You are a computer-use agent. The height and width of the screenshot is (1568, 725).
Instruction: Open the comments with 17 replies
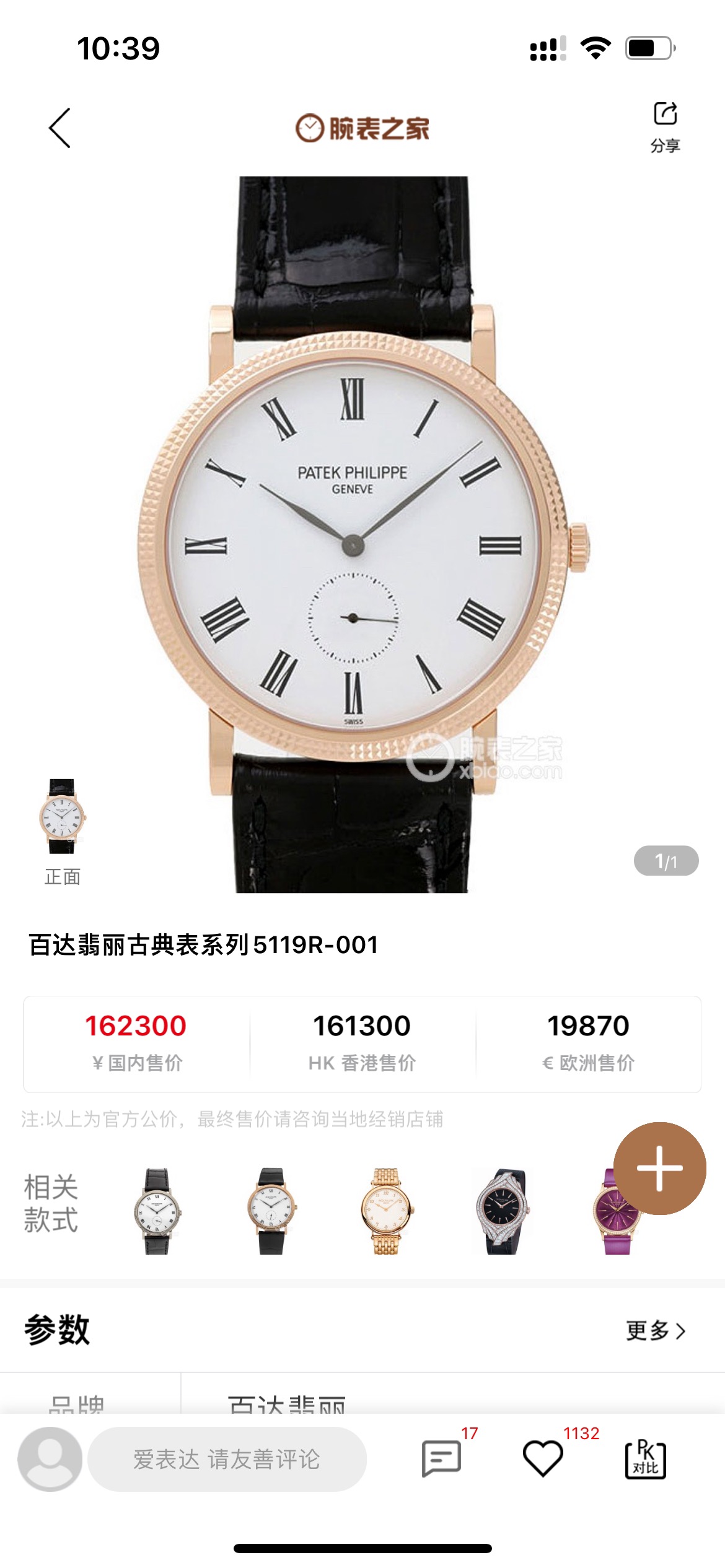point(441,1458)
